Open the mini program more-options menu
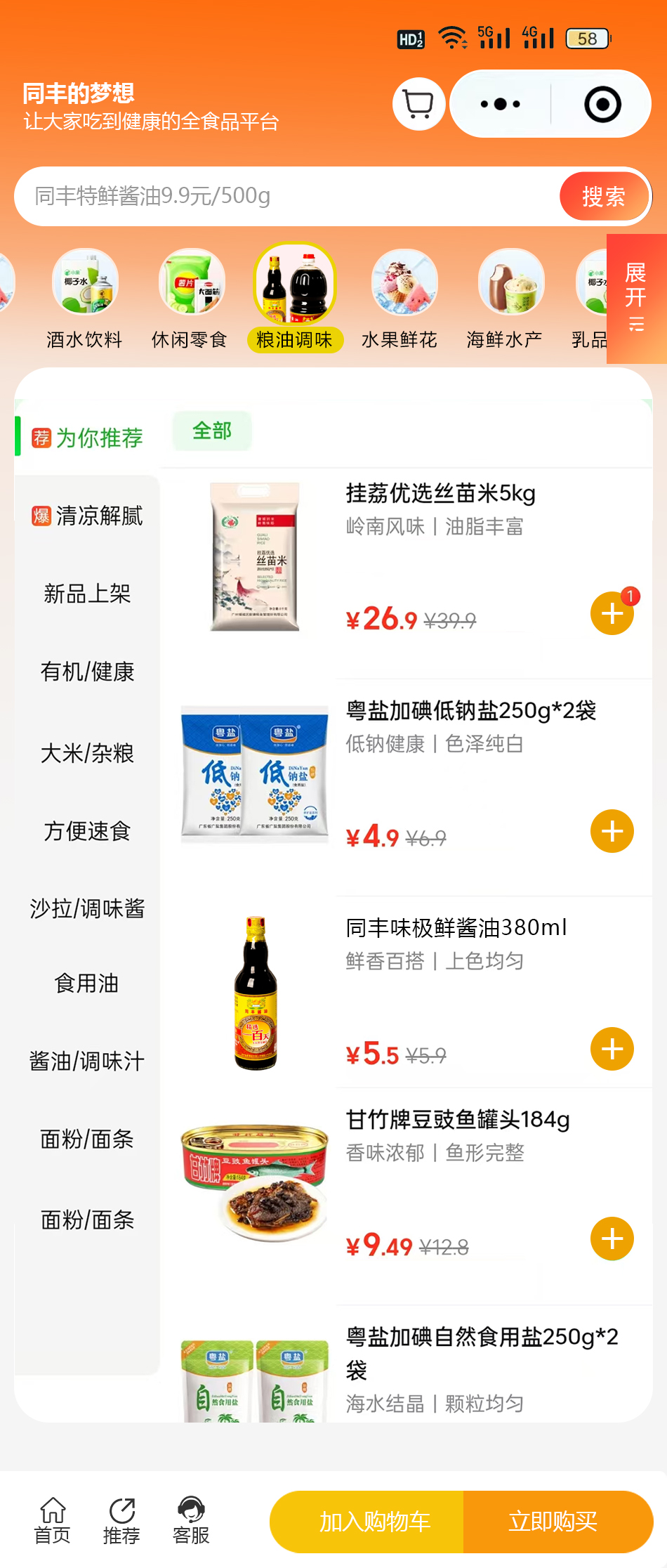The width and height of the screenshot is (667, 1568). coord(501,104)
